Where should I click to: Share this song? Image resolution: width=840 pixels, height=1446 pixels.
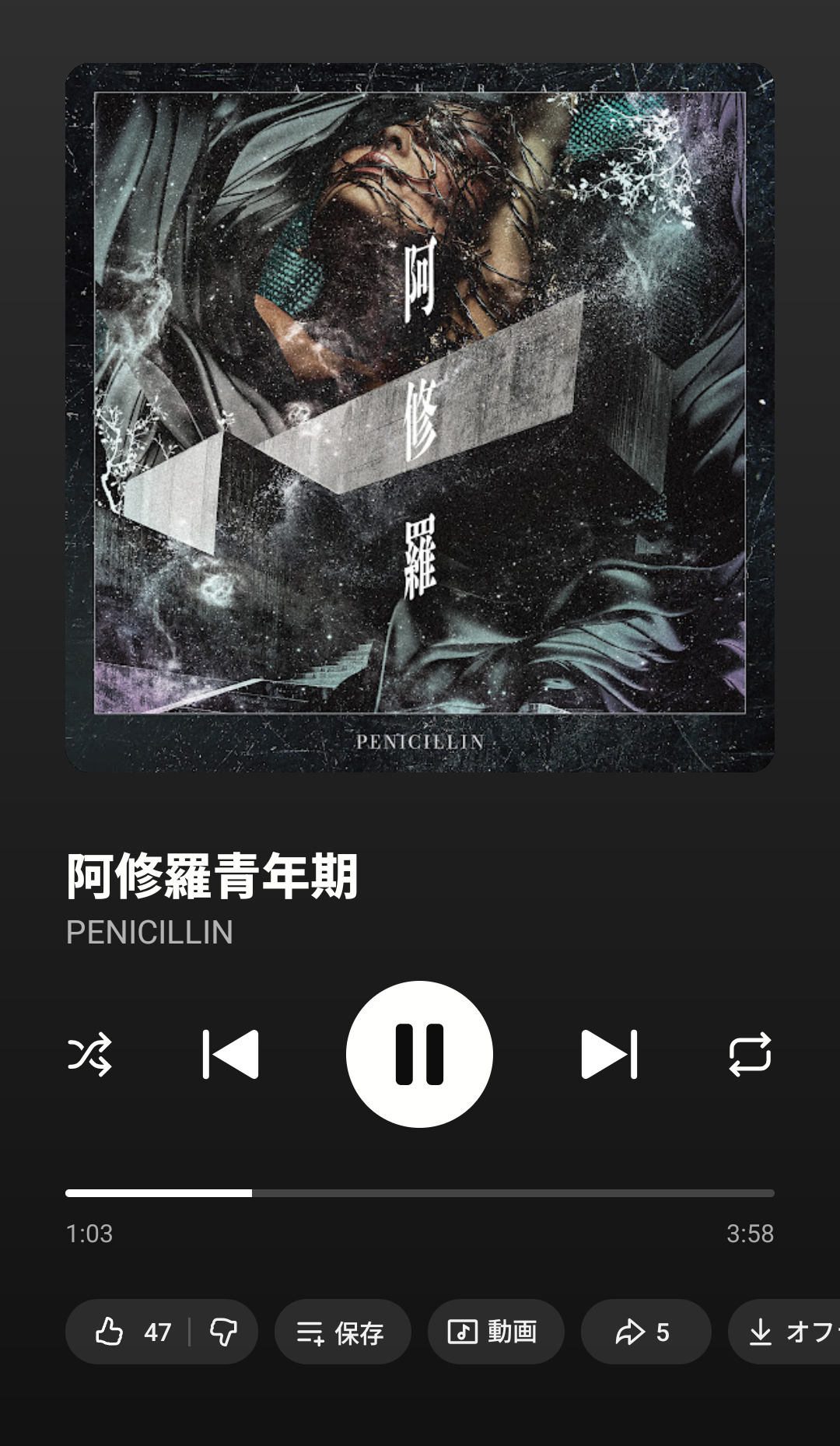click(645, 1332)
